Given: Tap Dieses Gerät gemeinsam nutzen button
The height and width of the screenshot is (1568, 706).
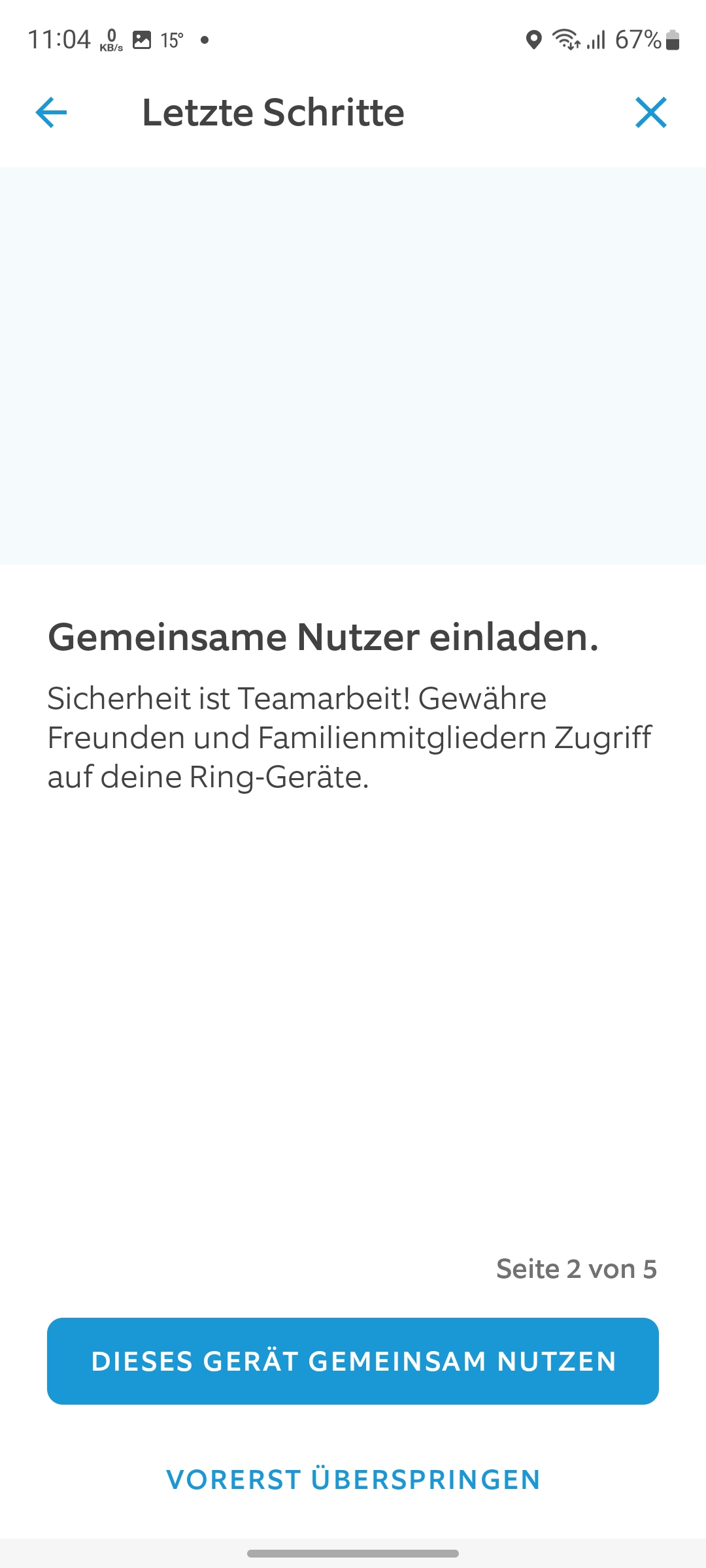Looking at the screenshot, I should (353, 1361).
